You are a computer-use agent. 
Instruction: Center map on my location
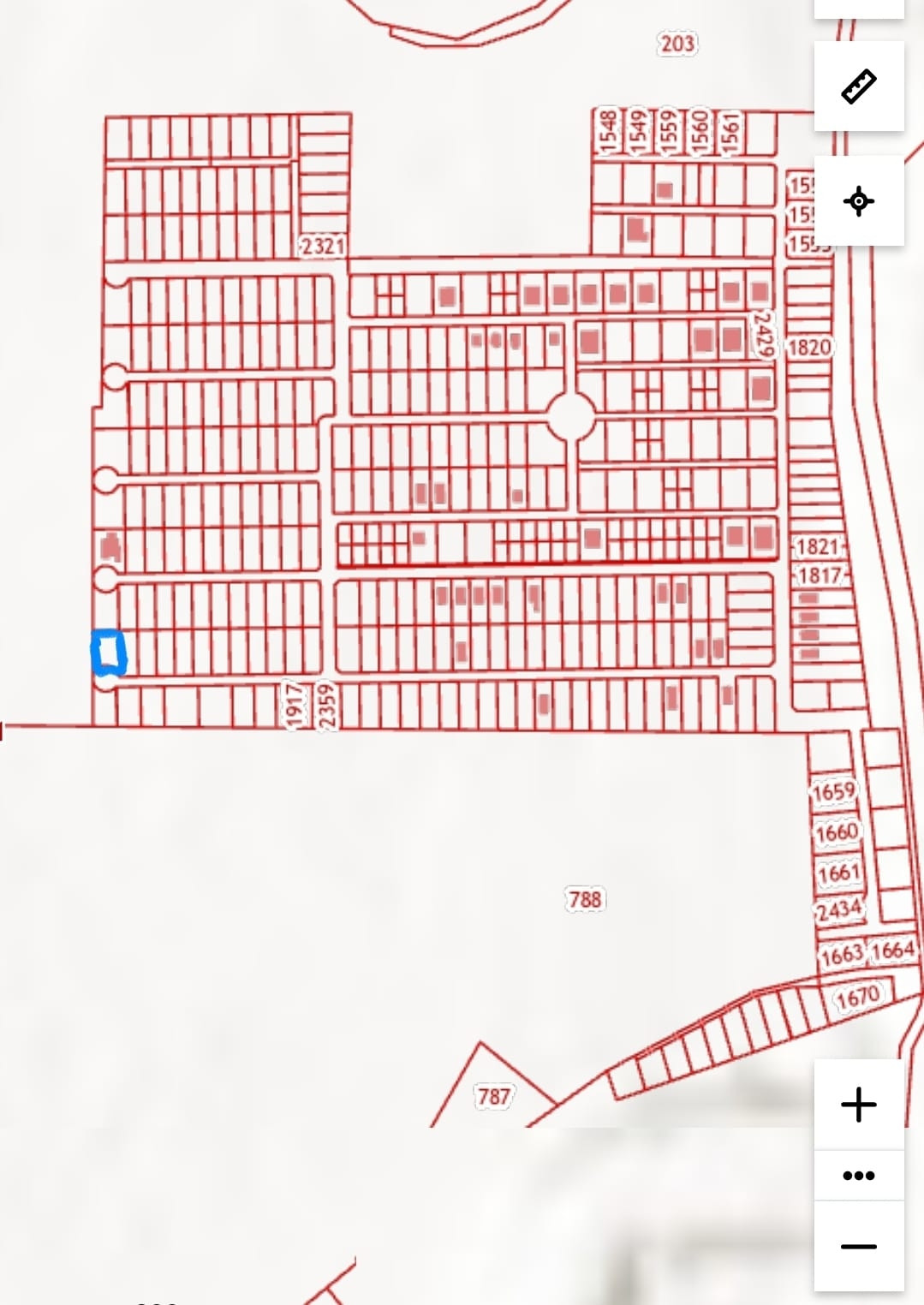click(859, 201)
